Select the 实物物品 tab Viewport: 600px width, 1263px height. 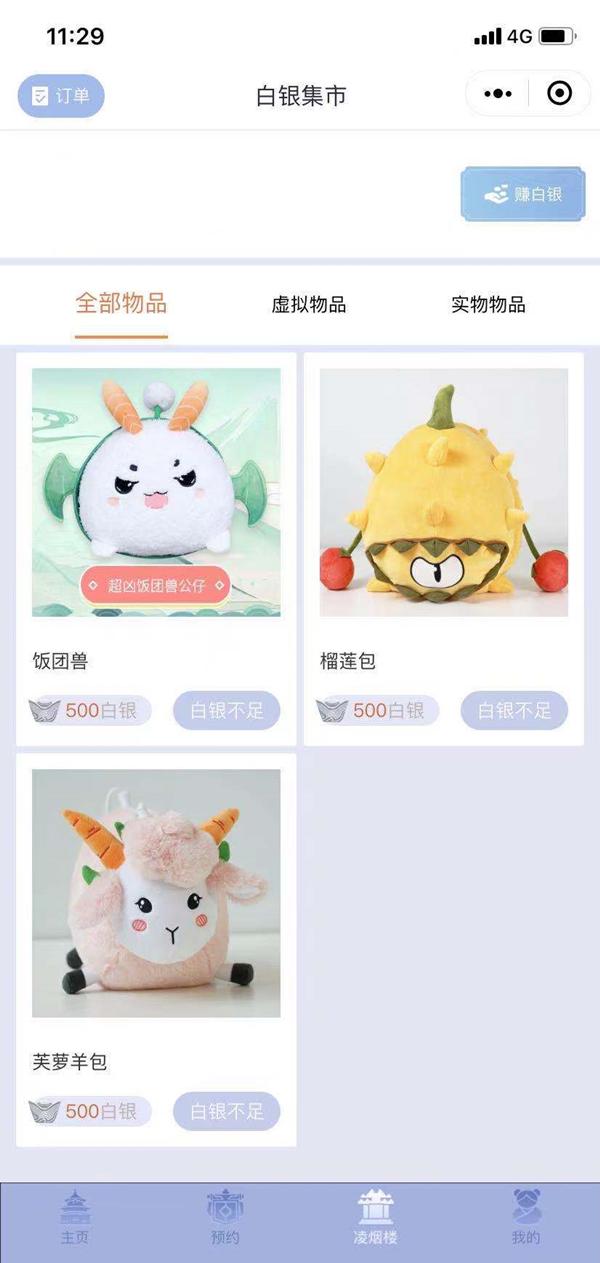point(488,305)
